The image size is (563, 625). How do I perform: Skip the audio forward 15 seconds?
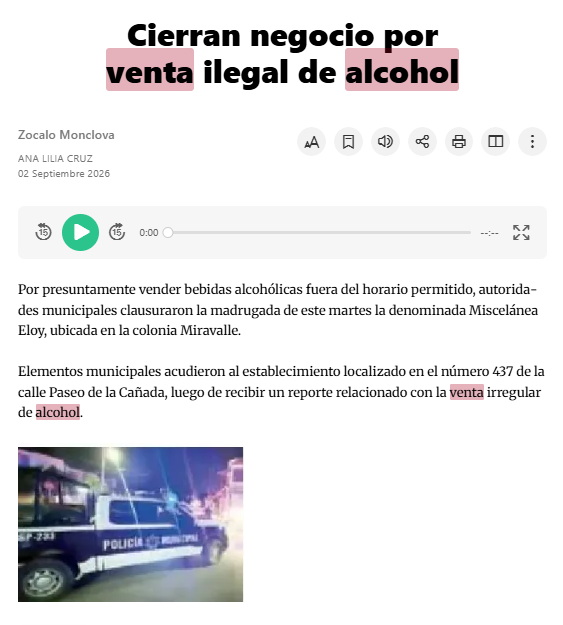117,232
